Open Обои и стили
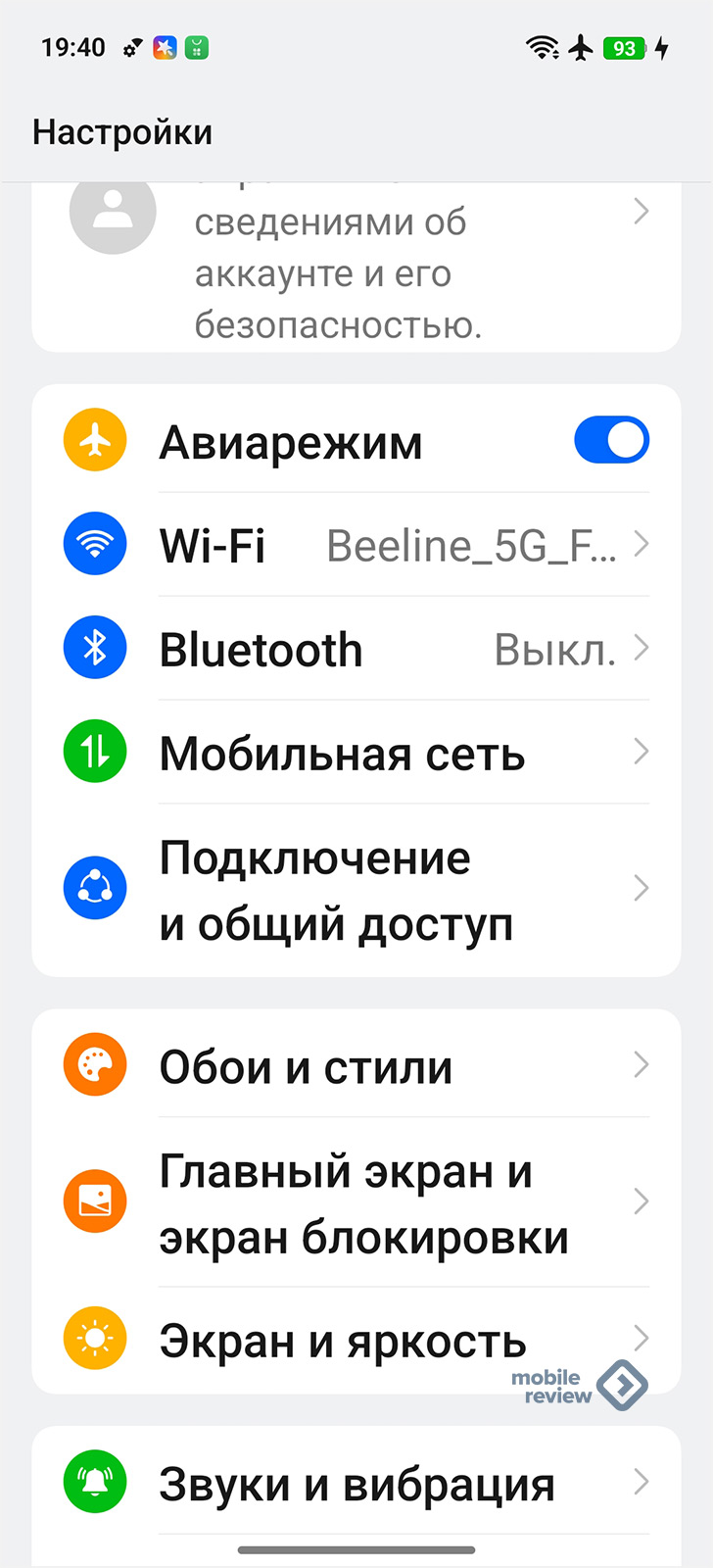 [356, 1065]
